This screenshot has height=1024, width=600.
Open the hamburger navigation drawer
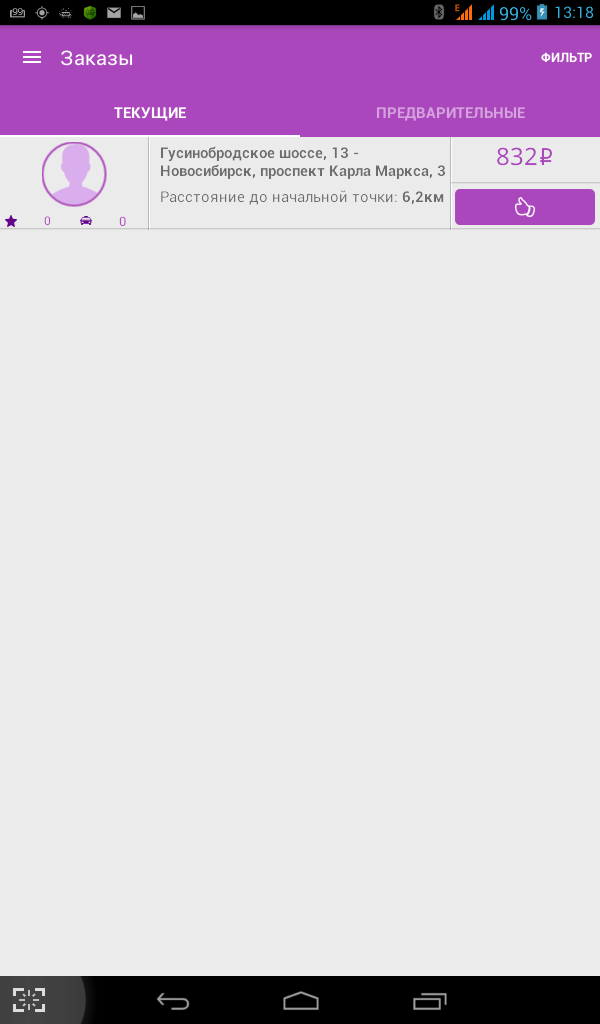(32, 57)
